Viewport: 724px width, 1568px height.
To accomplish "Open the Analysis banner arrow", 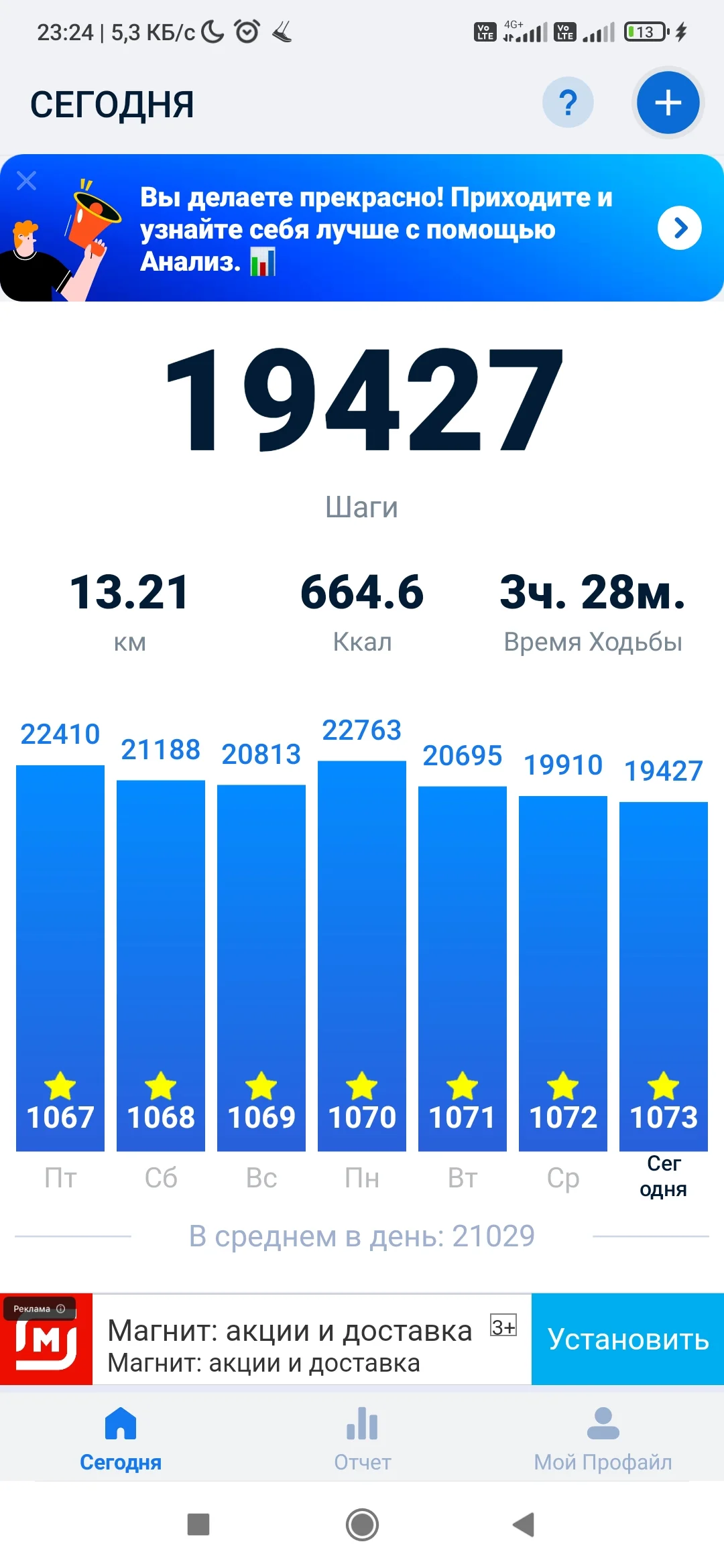I will 679,228.
